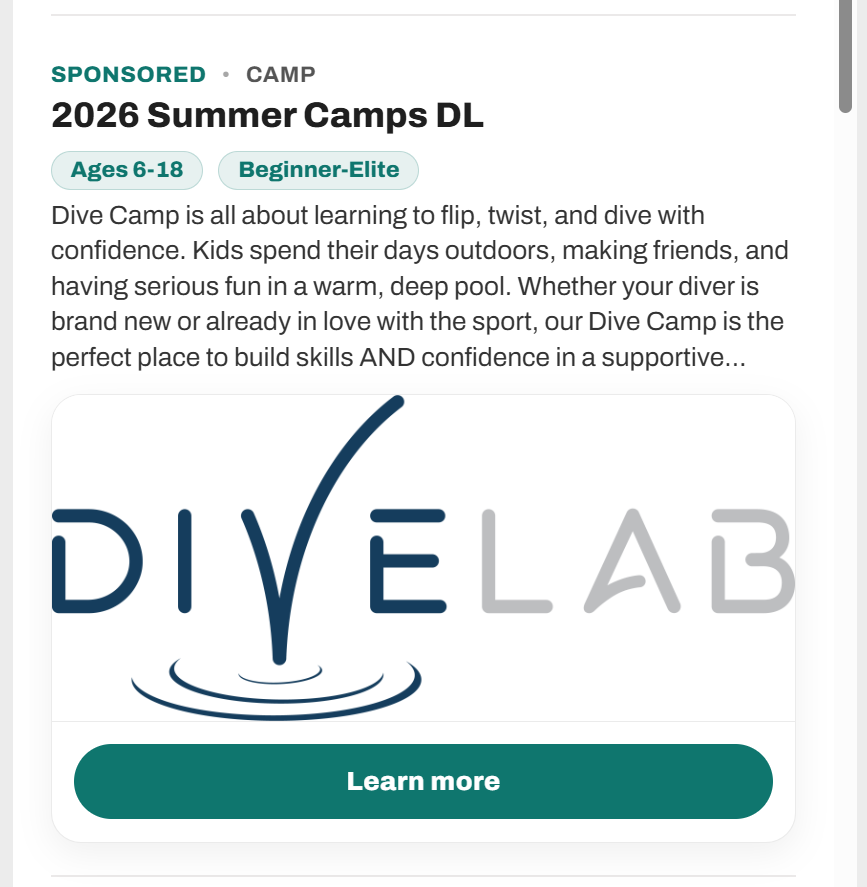The height and width of the screenshot is (887, 867).
Task: Select the Ages 6-18 chip
Action: [x=127, y=170]
